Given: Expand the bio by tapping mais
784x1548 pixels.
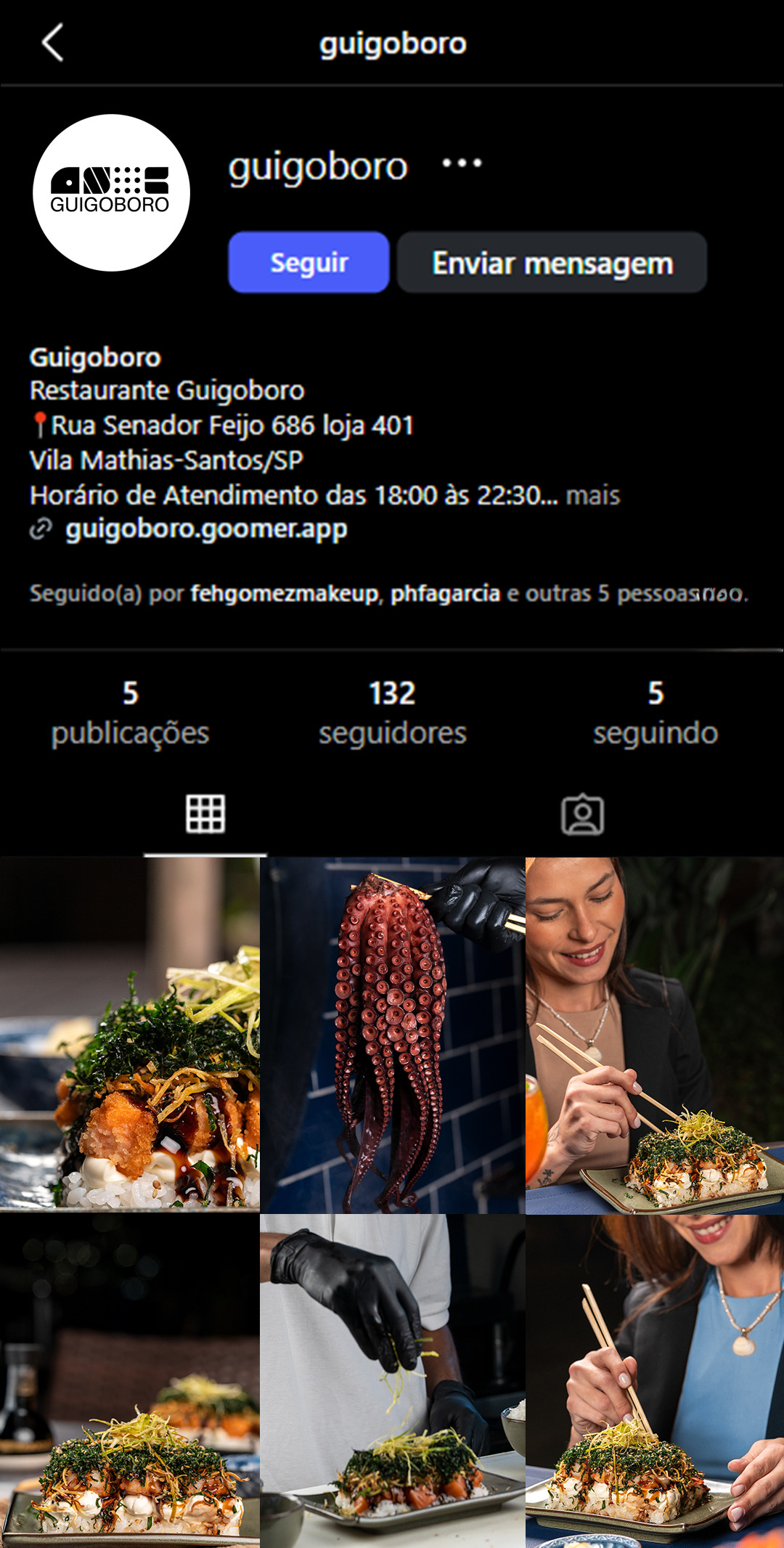Looking at the screenshot, I should (592, 495).
